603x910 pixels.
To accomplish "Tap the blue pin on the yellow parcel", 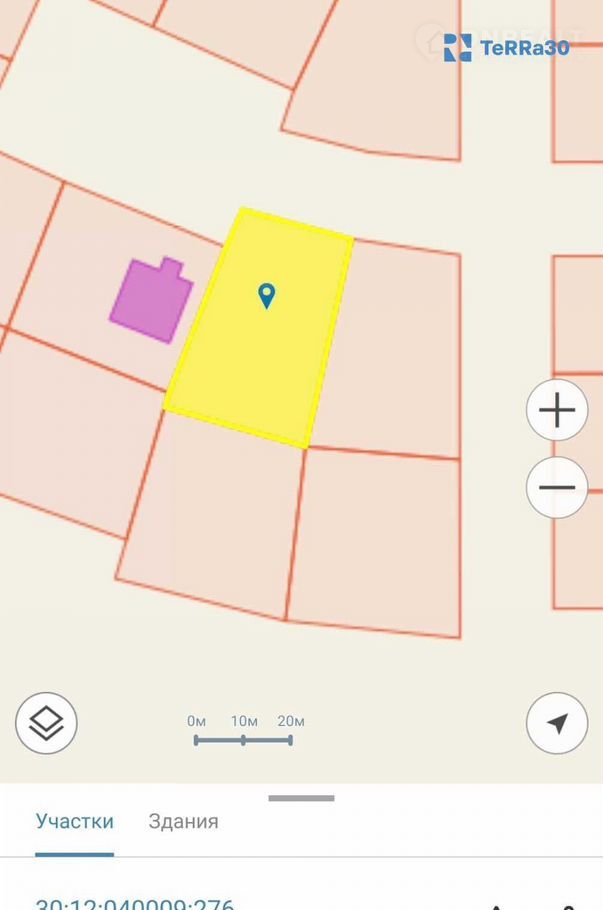I will pyautogui.click(x=266, y=295).
